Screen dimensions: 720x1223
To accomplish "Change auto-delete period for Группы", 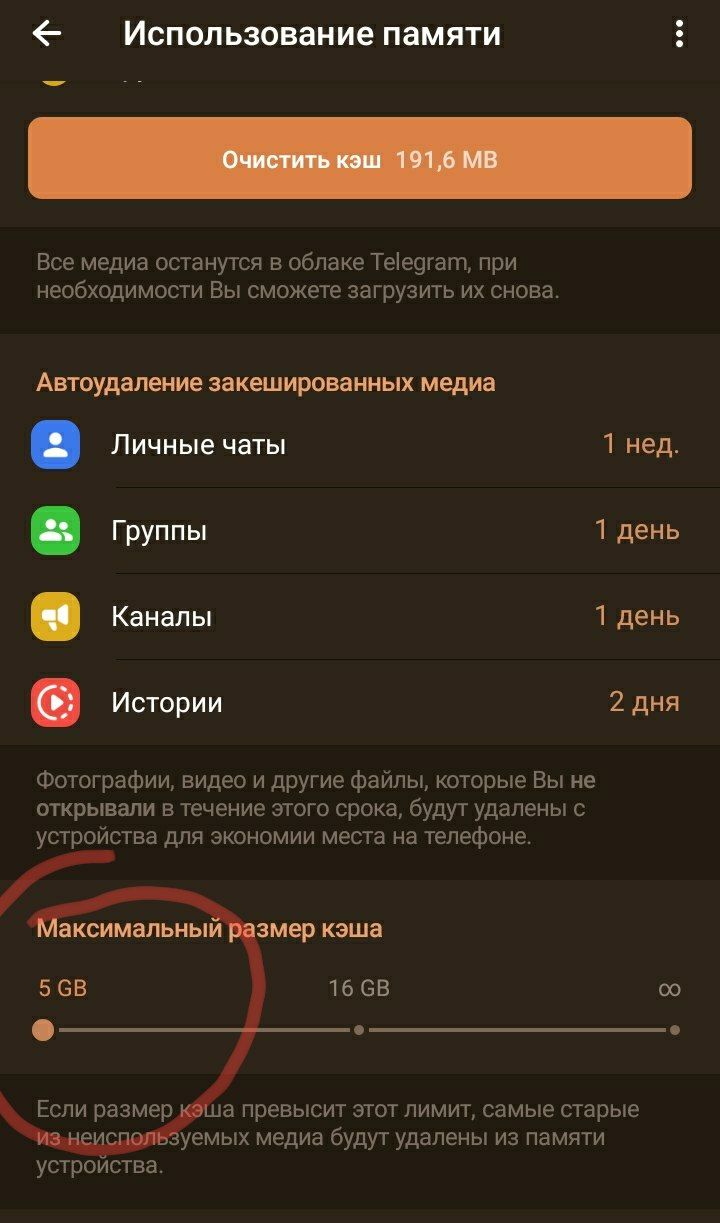I will (360, 531).
